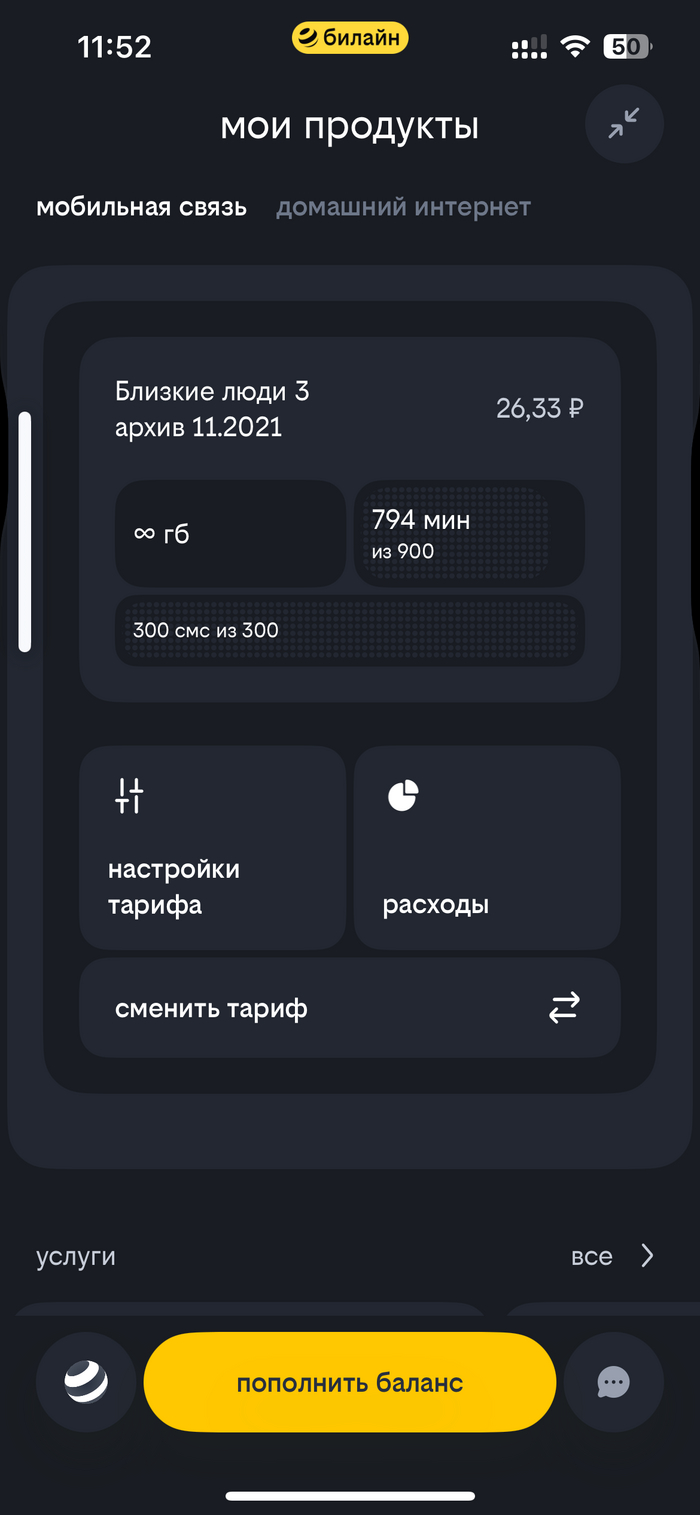Image resolution: width=700 pixels, height=1515 pixels.
Task: Select the мобильная связь tab
Action: click(141, 207)
